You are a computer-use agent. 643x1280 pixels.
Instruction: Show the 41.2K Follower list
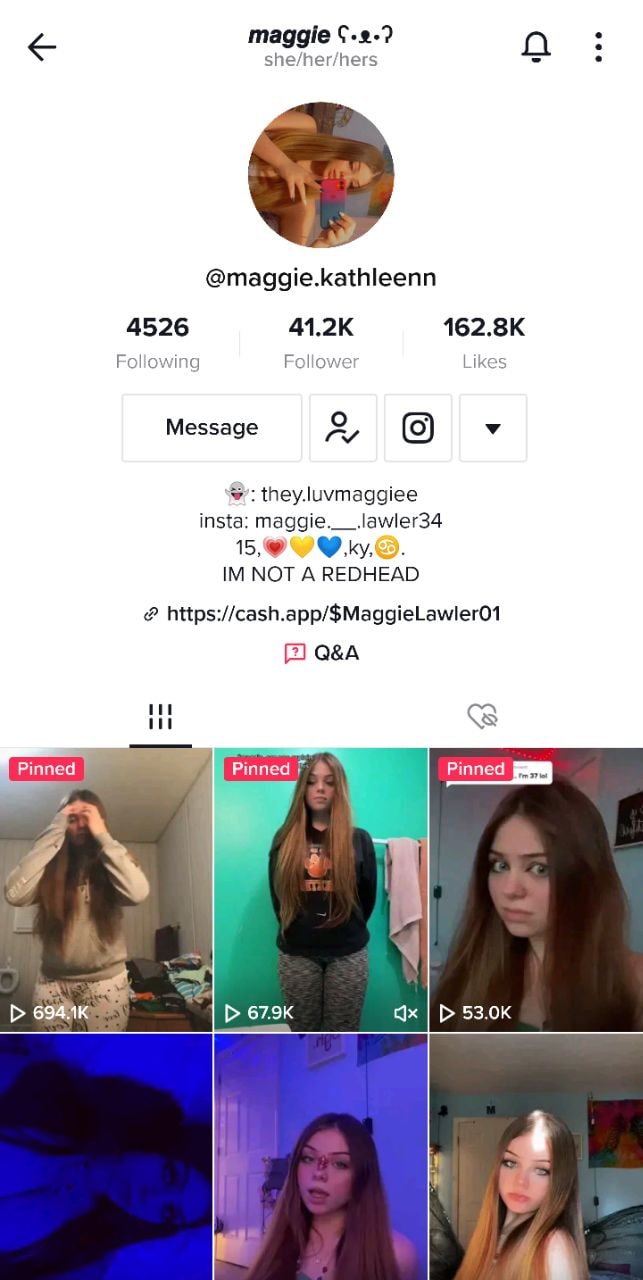tap(321, 343)
